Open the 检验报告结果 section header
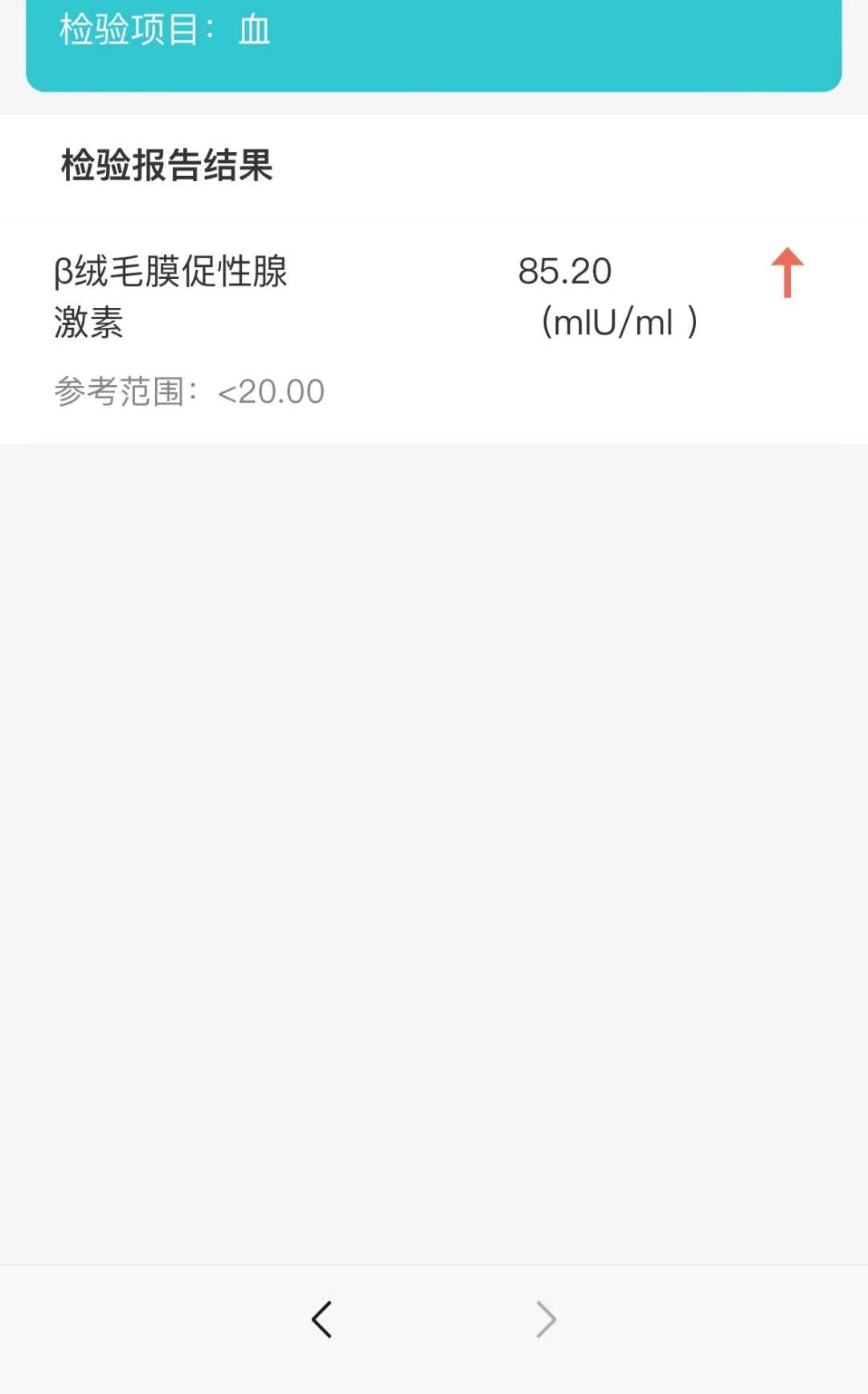868x1394 pixels. point(165,167)
